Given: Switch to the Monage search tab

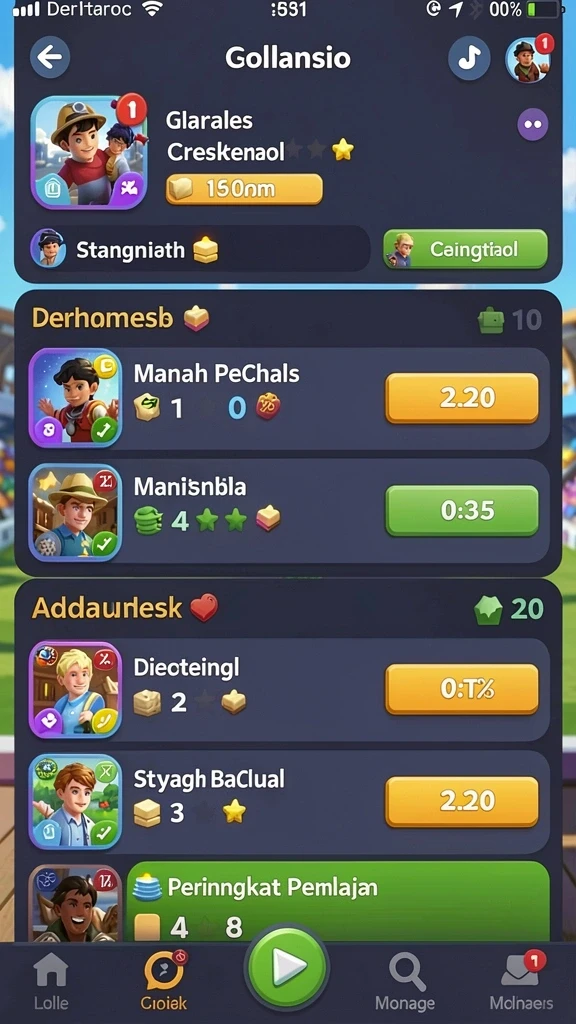Looking at the screenshot, I should click(405, 983).
